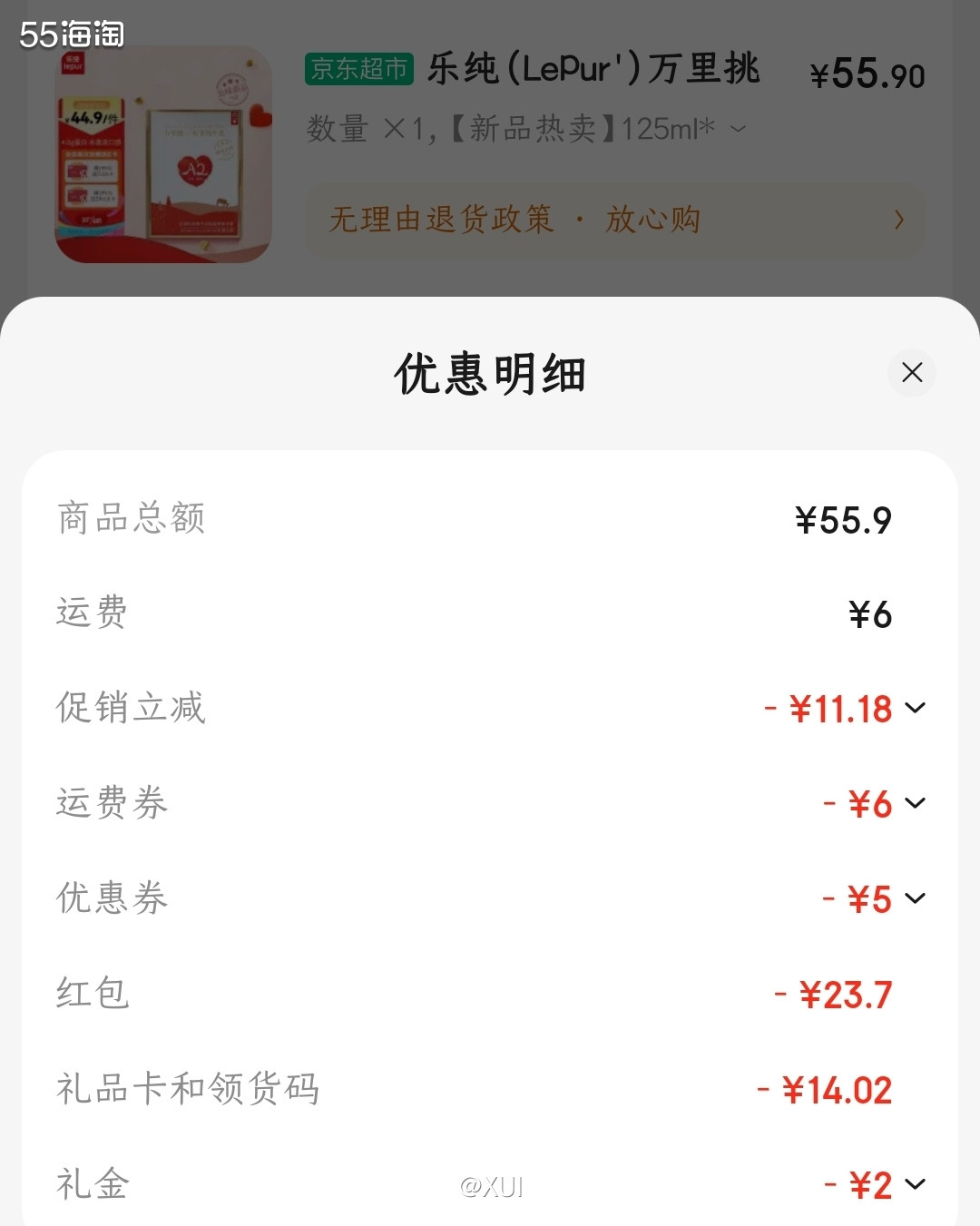The width and height of the screenshot is (980, 1226).
Task: Click the ¥55.90 item price
Action: click(865, 76)
